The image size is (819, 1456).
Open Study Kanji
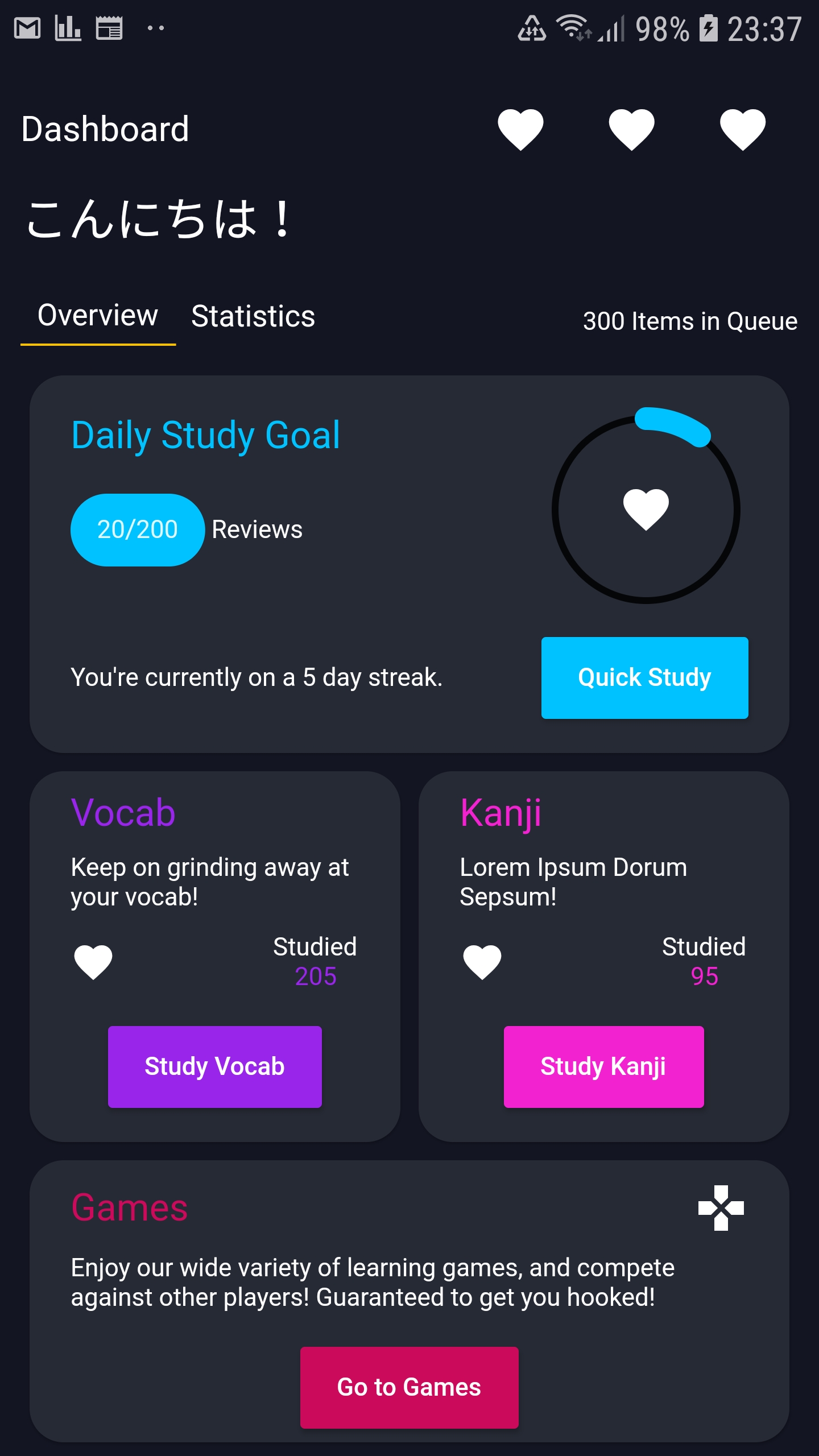click(x=603, y=1066)
